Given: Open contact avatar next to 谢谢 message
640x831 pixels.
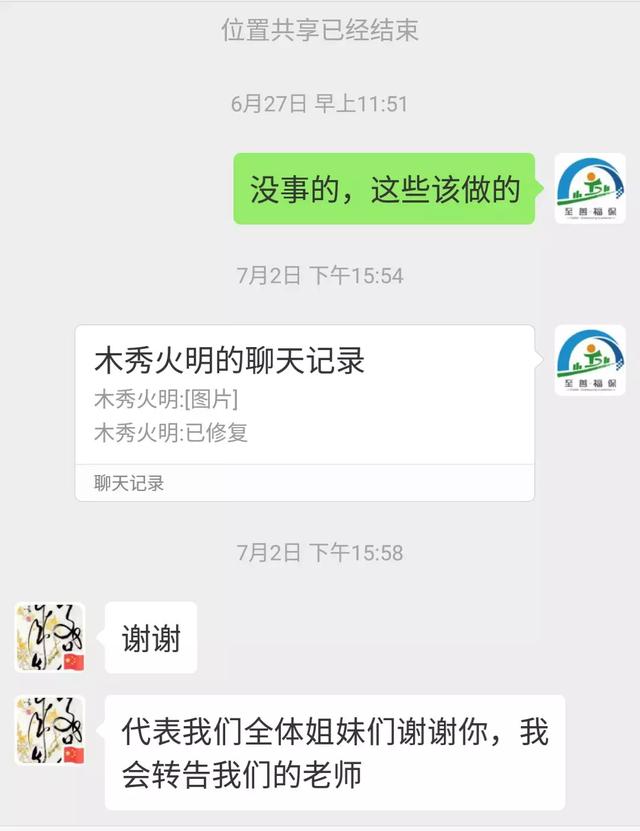Looking at the screenshot, I should point(50,637).
